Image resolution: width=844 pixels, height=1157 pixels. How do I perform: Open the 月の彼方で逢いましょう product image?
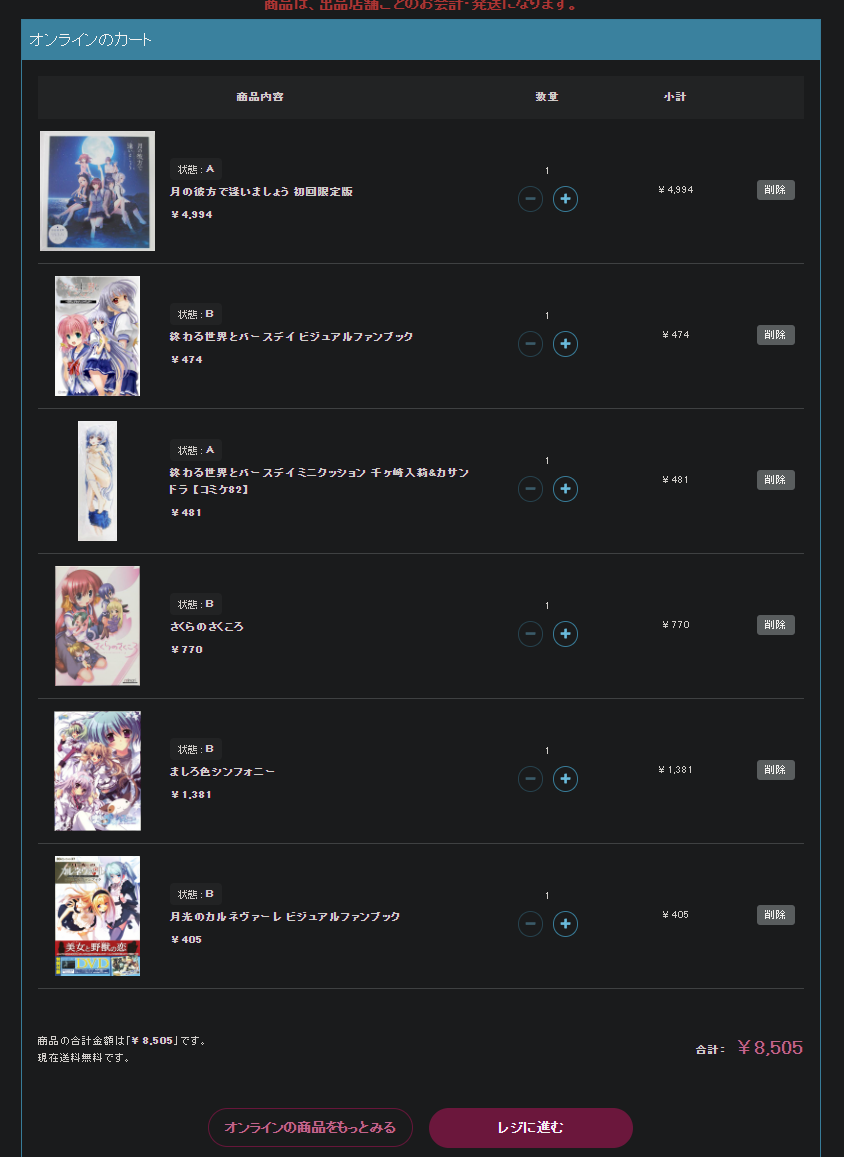coord(97,191)
